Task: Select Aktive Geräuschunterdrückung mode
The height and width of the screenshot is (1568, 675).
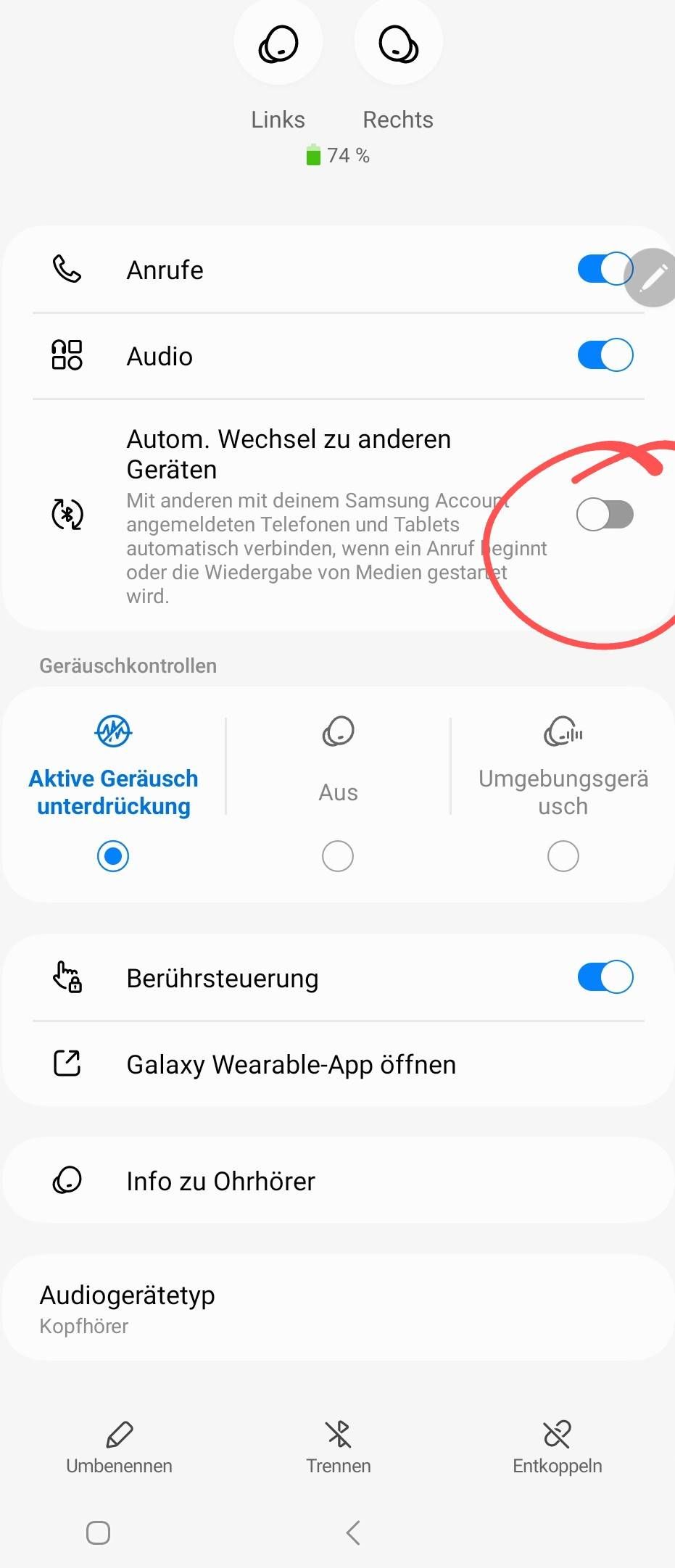Action: (x=112, y=855)
